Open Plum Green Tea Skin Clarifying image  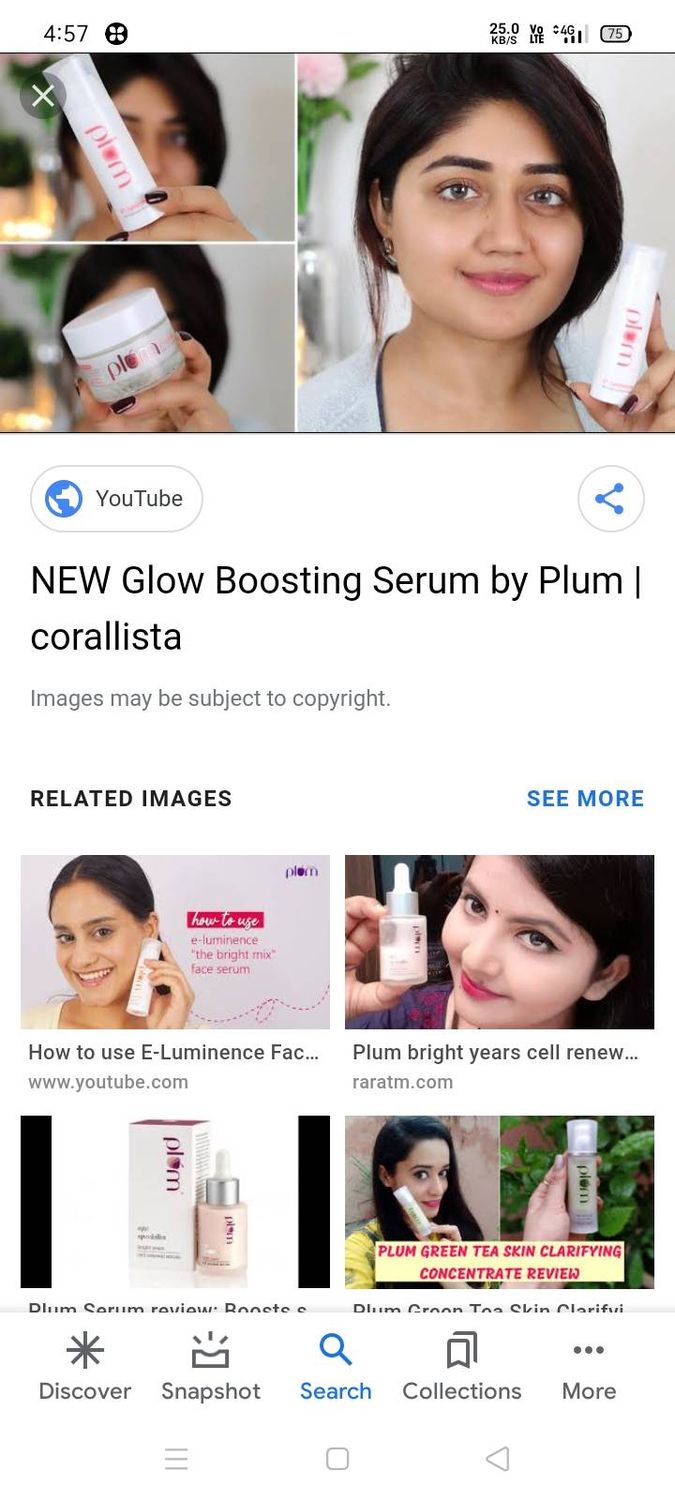tap(499, 1201)
